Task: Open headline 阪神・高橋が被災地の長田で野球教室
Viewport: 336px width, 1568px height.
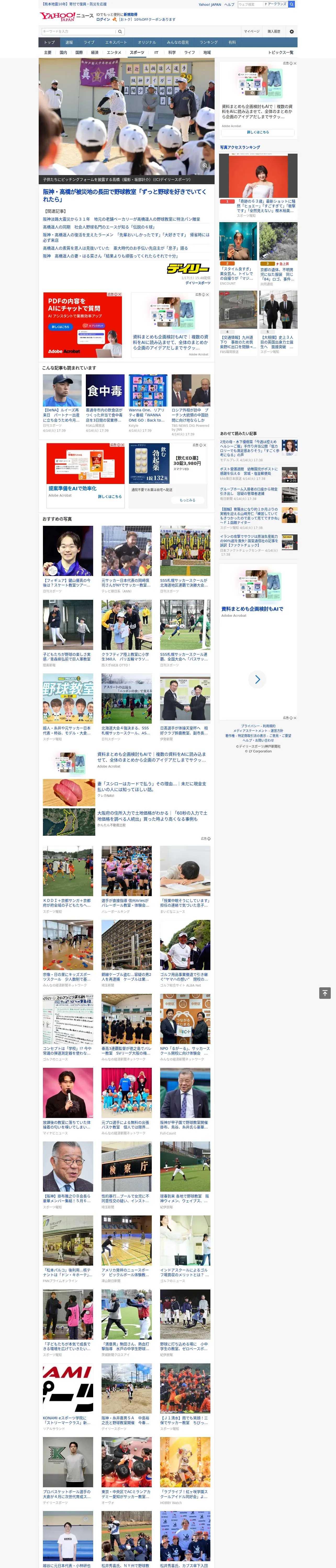Action: pos(125,195)
